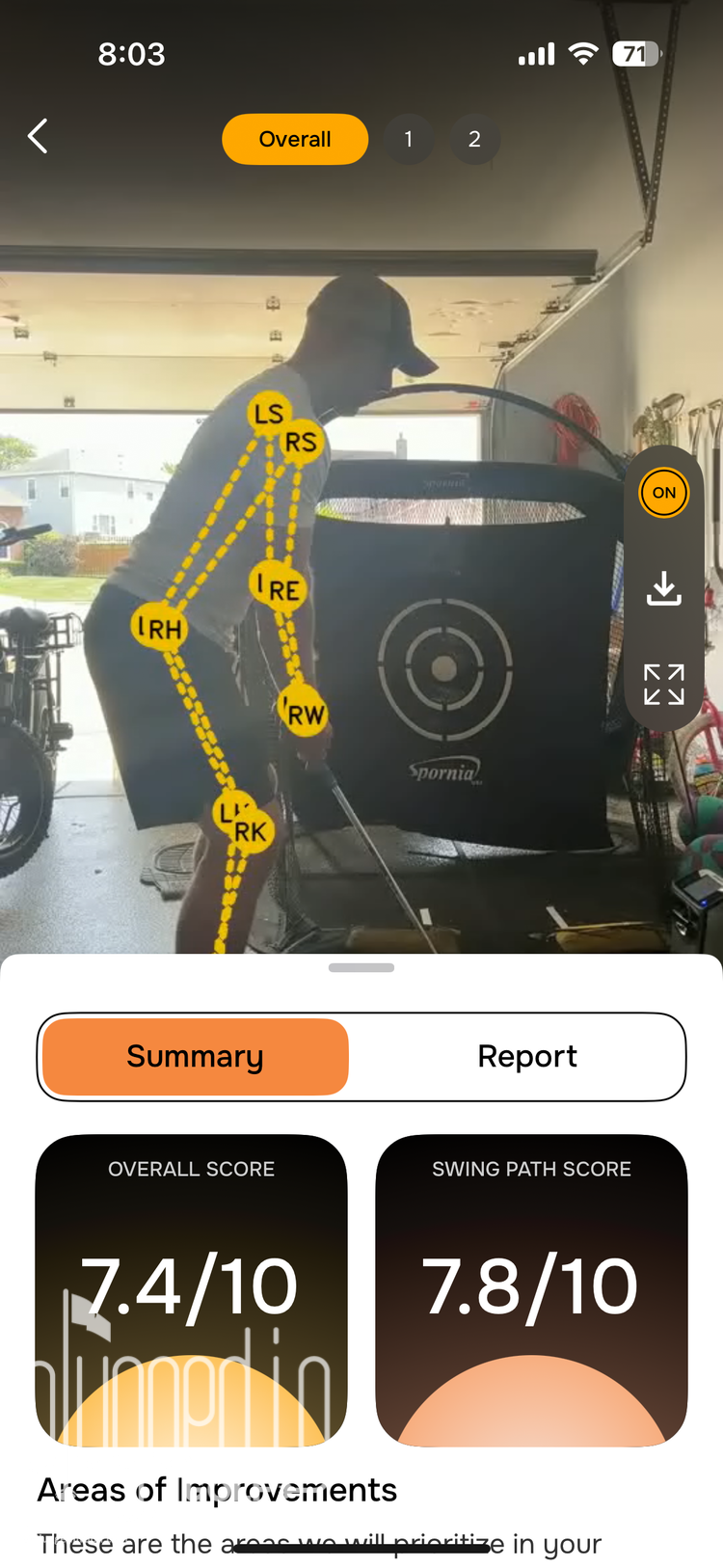
Task: Download the swing video
Action: pyautogui.click(x=664, y=587)
